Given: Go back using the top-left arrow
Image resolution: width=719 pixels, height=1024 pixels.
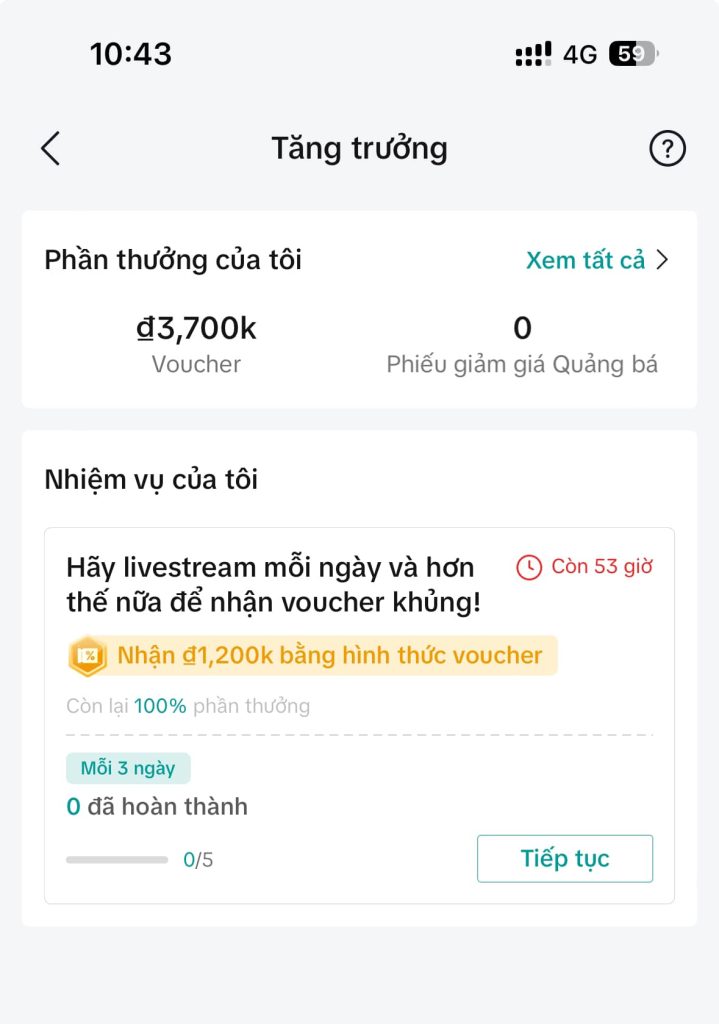Looking at the screenshot, I should tap(50, 149).
